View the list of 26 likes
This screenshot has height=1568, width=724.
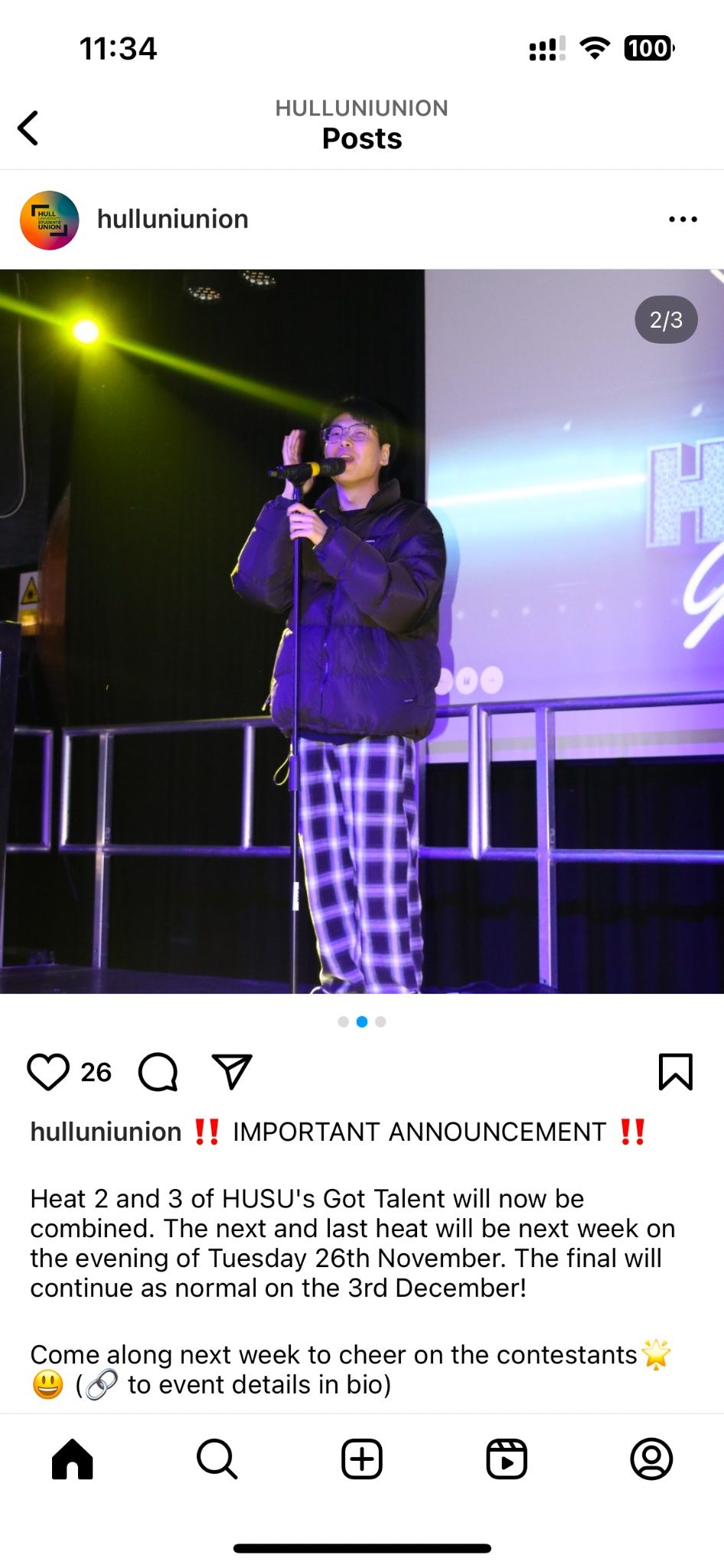tap(96, 1072)
